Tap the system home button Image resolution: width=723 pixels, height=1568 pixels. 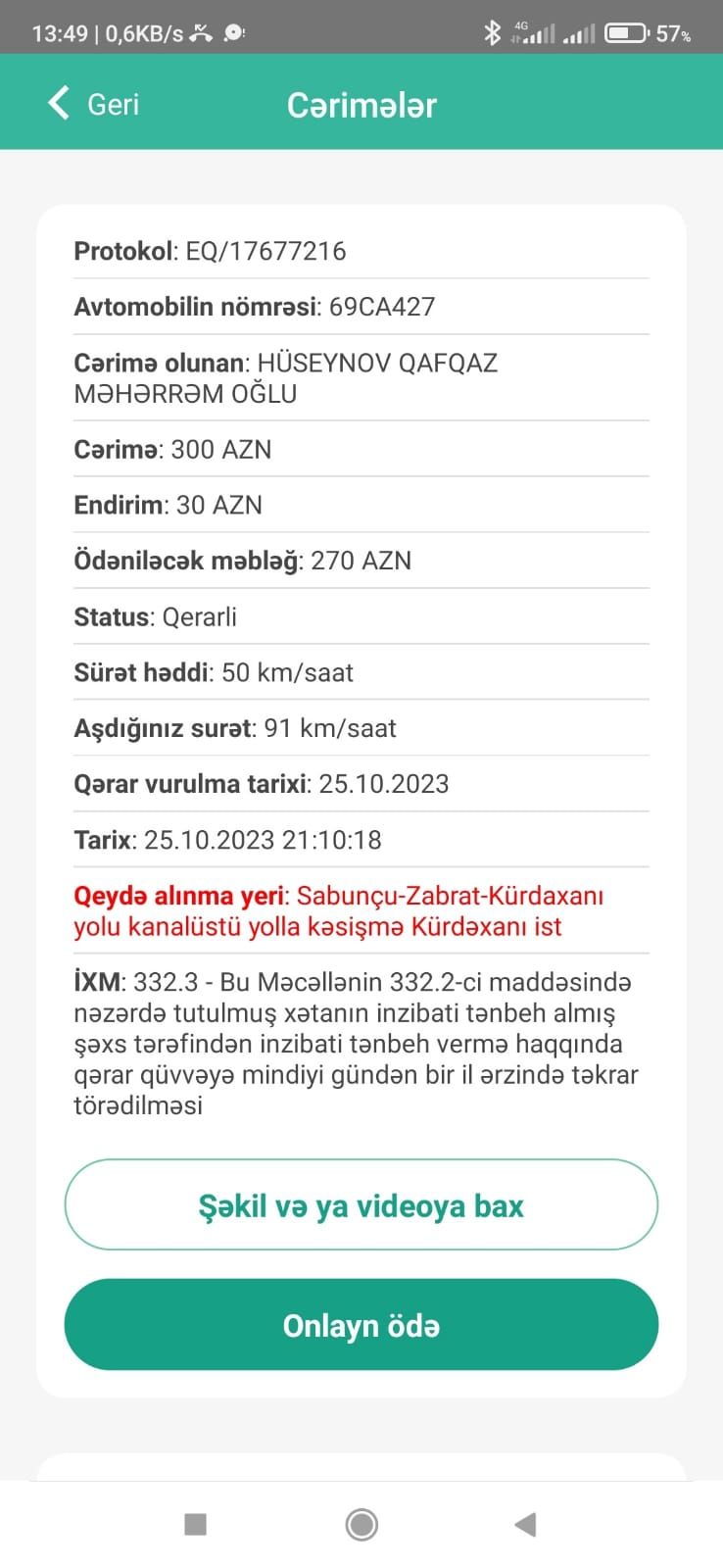[x=361, y=1524]
